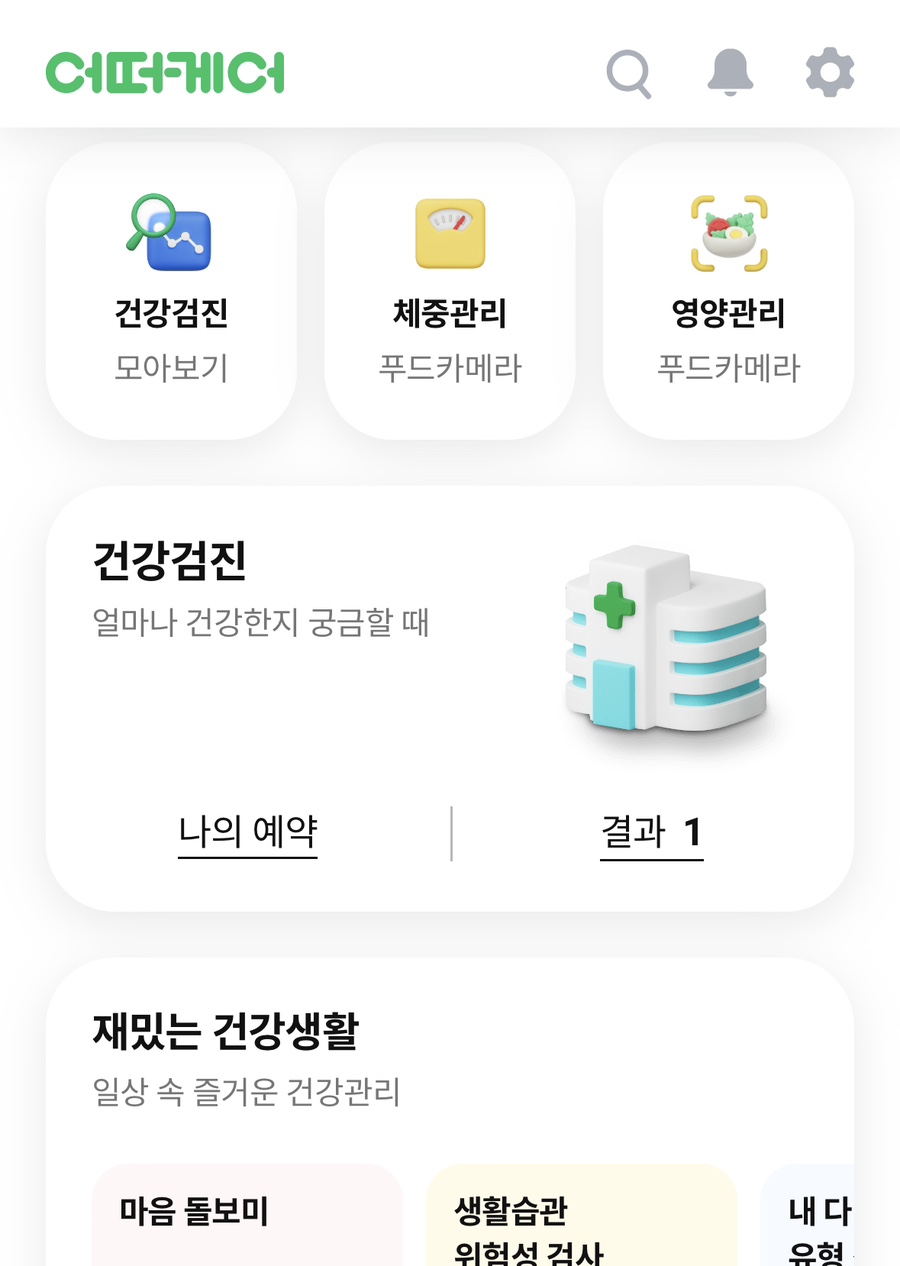Screen dimensions: 900x1266
Task: Tap the 나의 예약 link
Action: pos(248,832)
